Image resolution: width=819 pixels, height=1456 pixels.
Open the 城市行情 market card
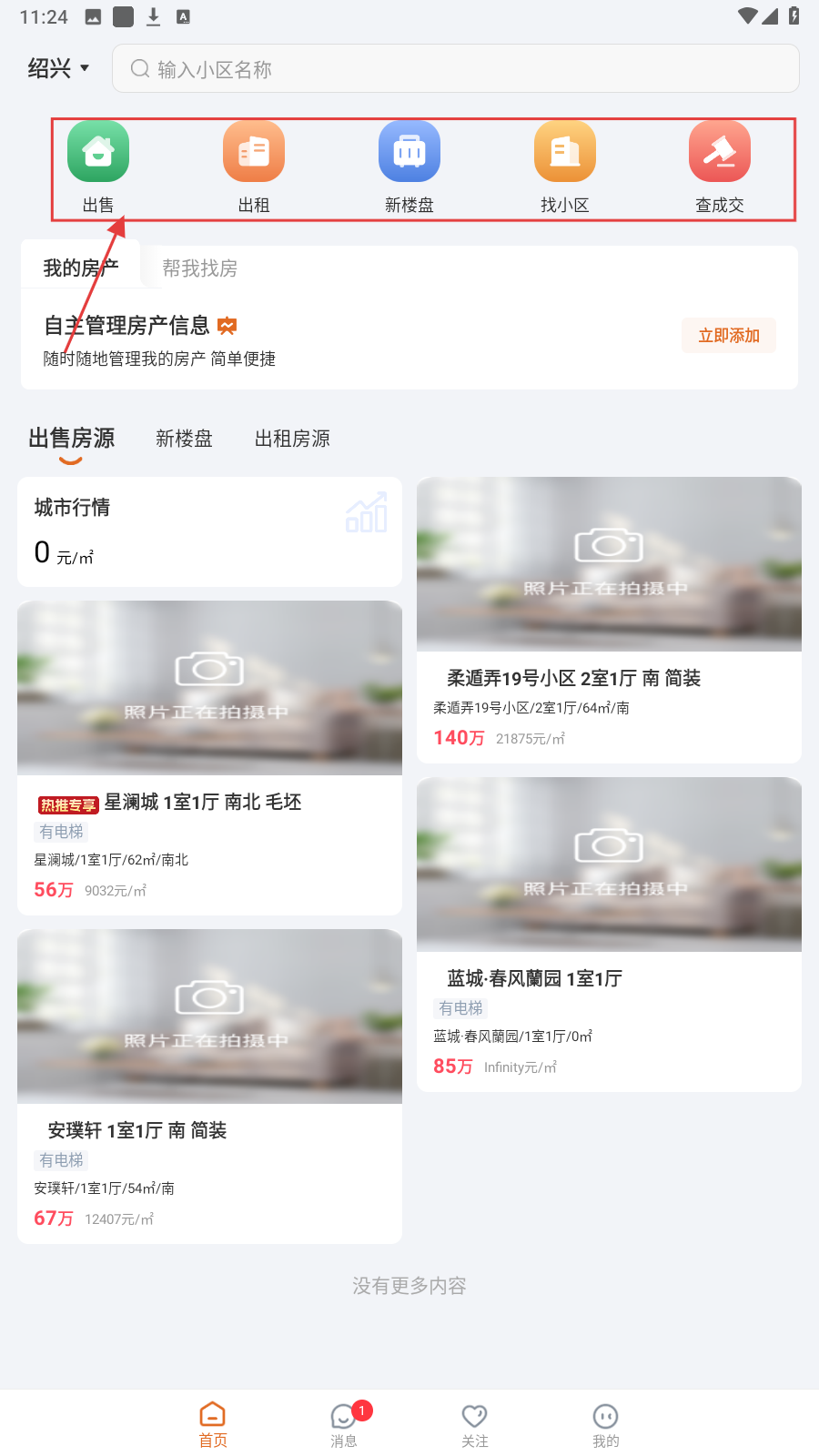209,531
